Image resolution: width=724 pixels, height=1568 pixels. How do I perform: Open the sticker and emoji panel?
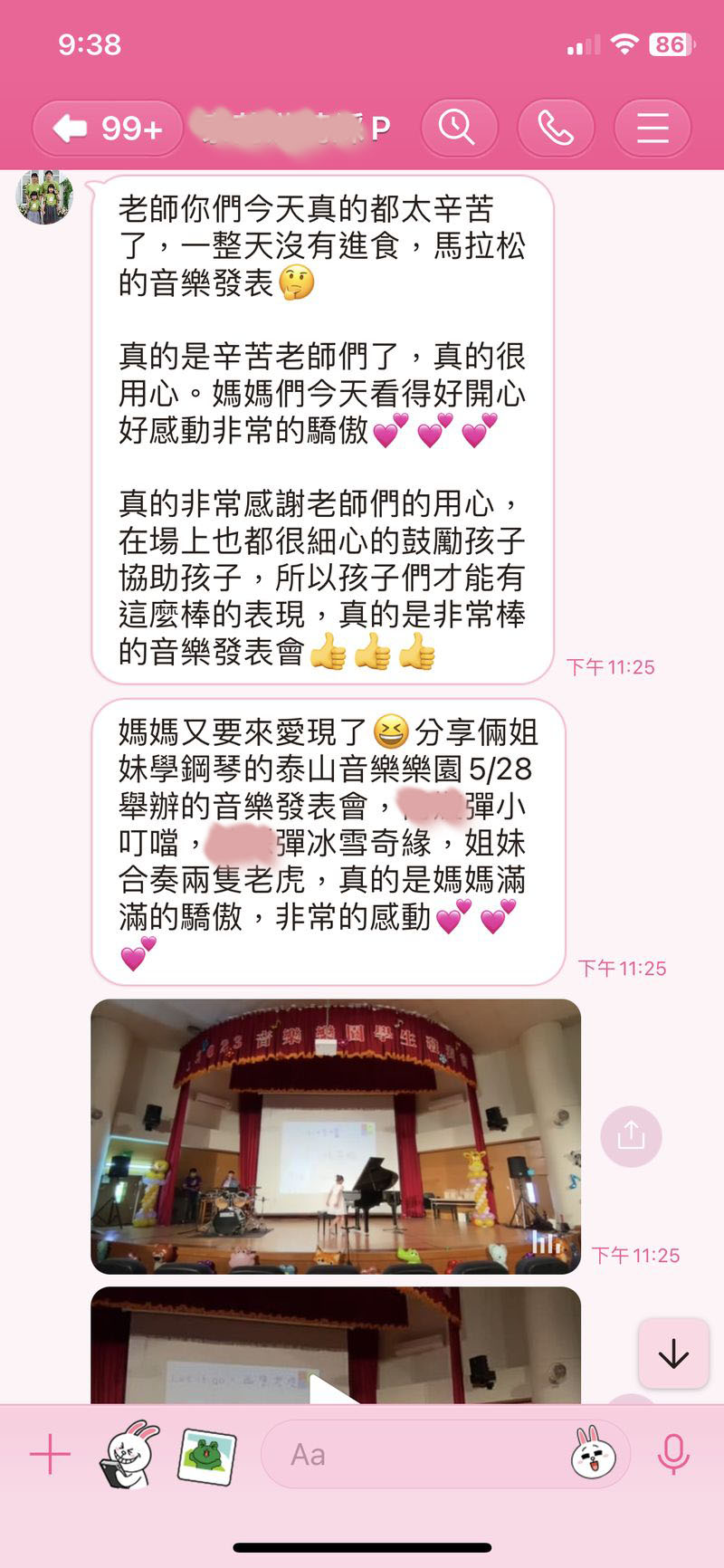pos(594,1454)
